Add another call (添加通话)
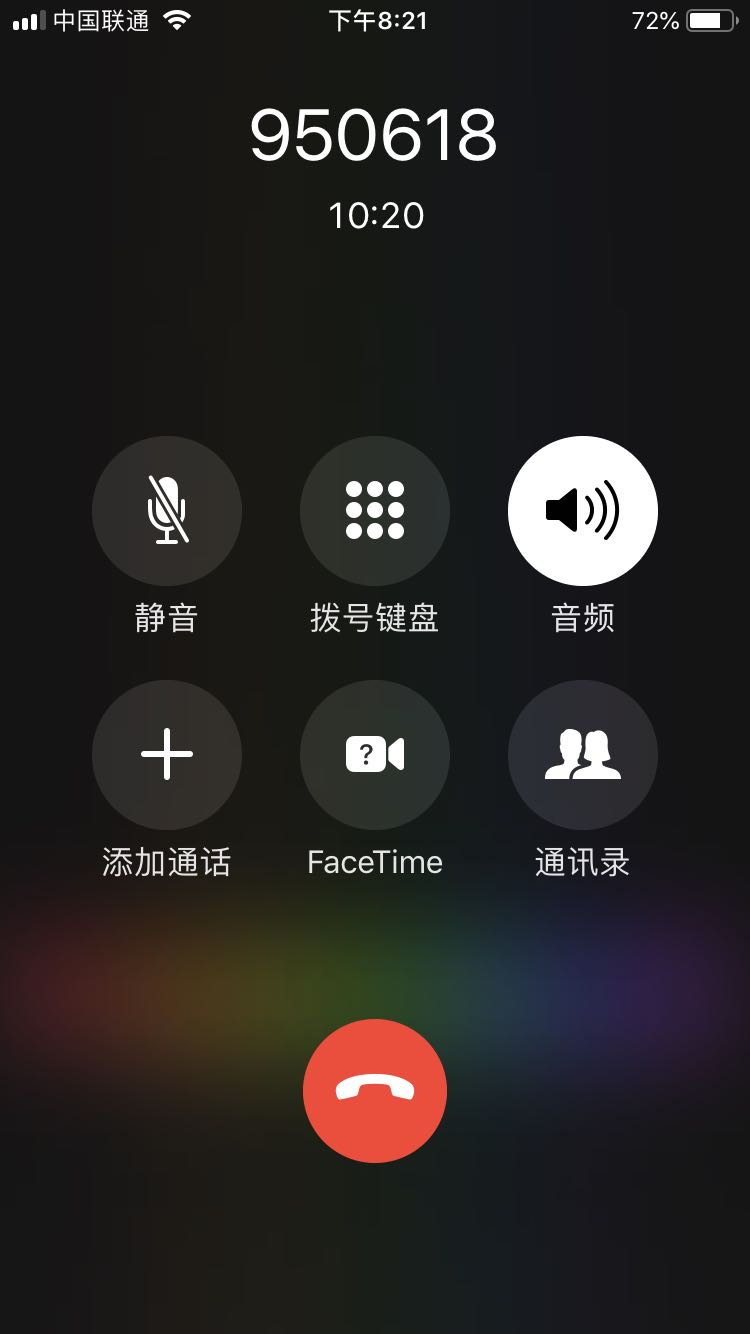The width and height of the screenshot is (750, 1334). 167,755
